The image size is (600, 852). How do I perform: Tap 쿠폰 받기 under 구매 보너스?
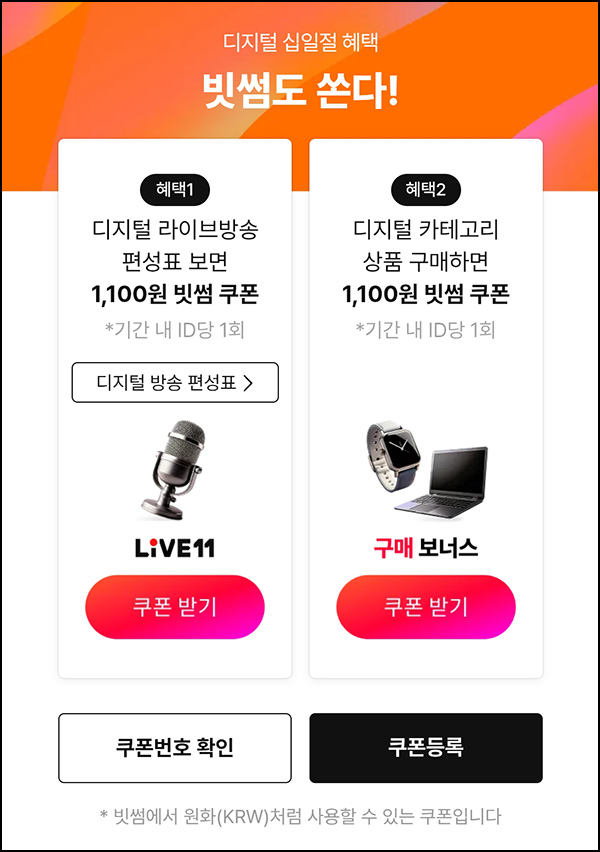point(426,607)
